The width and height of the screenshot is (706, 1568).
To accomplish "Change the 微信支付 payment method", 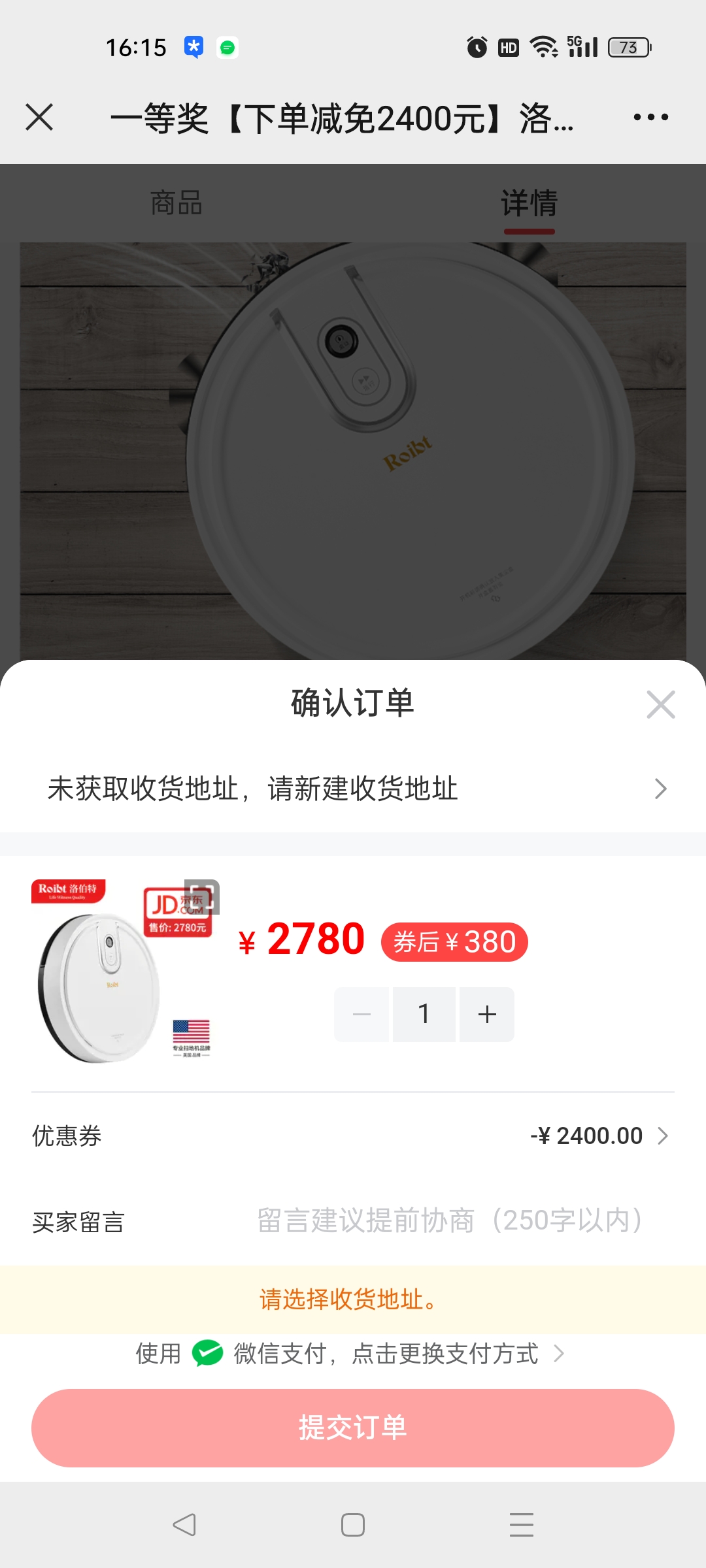I will (386, 1354).
